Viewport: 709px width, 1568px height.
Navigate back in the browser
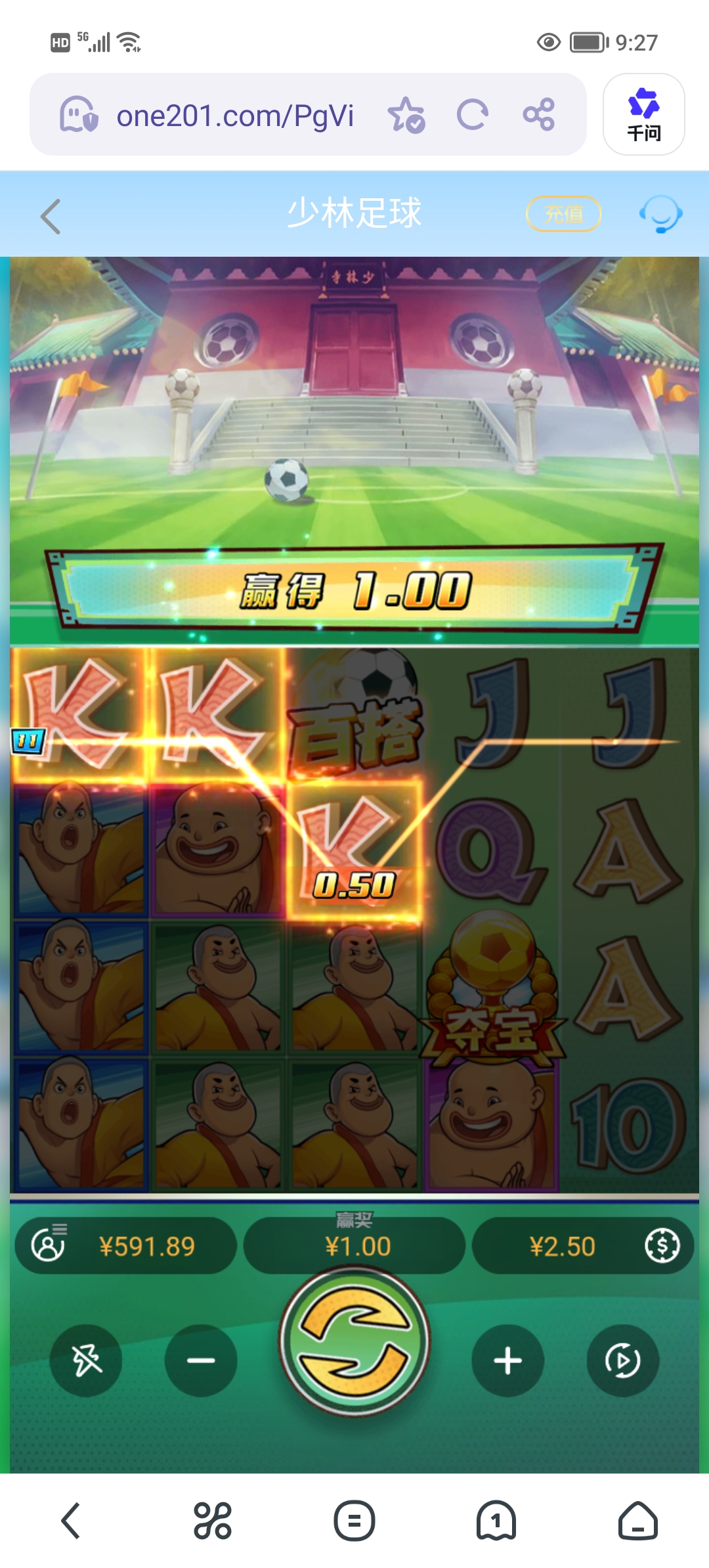pos(71,1521)
